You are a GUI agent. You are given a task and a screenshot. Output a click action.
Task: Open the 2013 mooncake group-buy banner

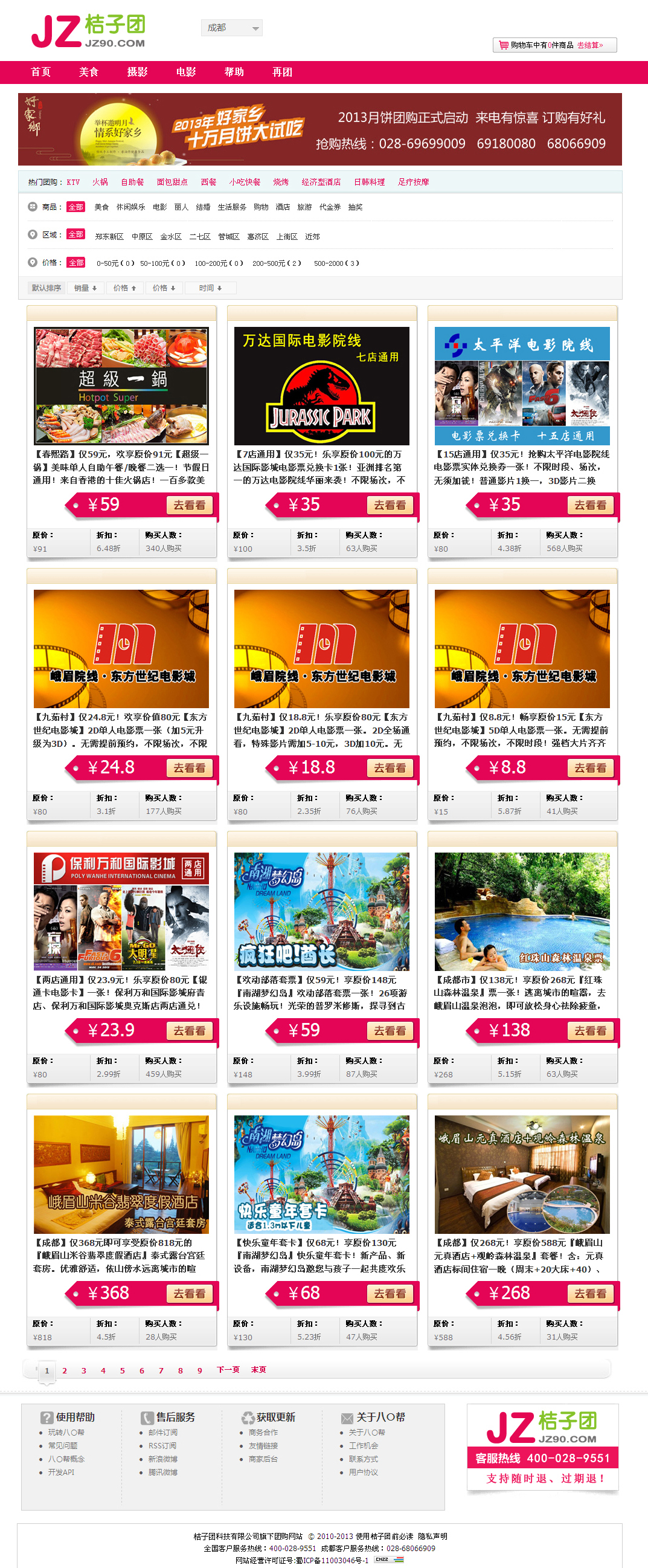(320, 130)
